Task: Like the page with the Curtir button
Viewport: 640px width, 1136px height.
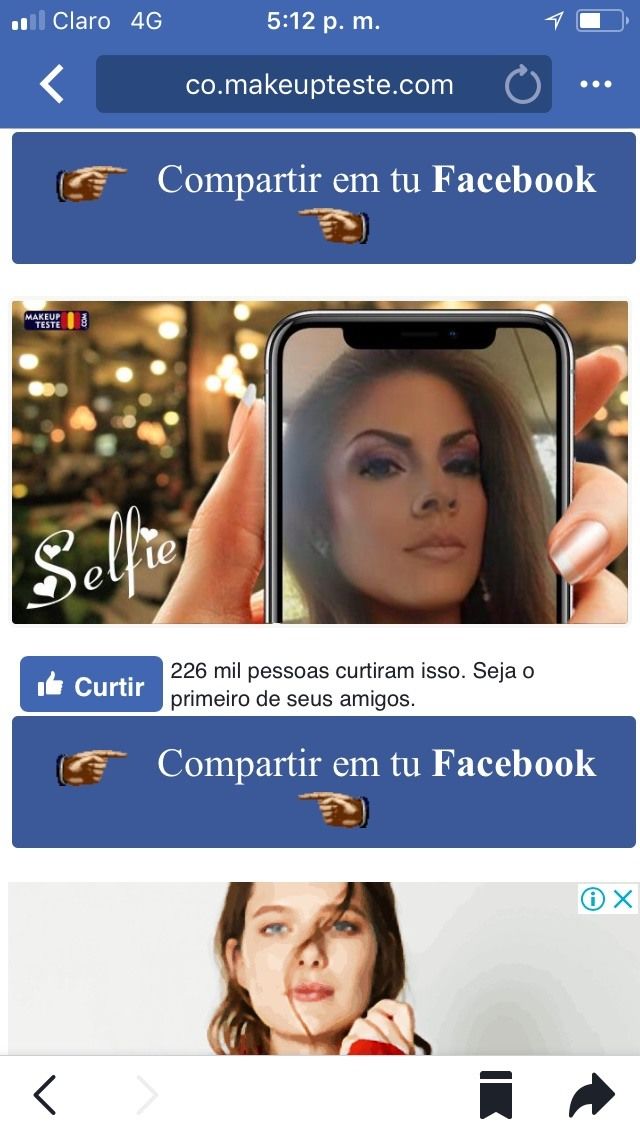Action: tap(91, 684)
